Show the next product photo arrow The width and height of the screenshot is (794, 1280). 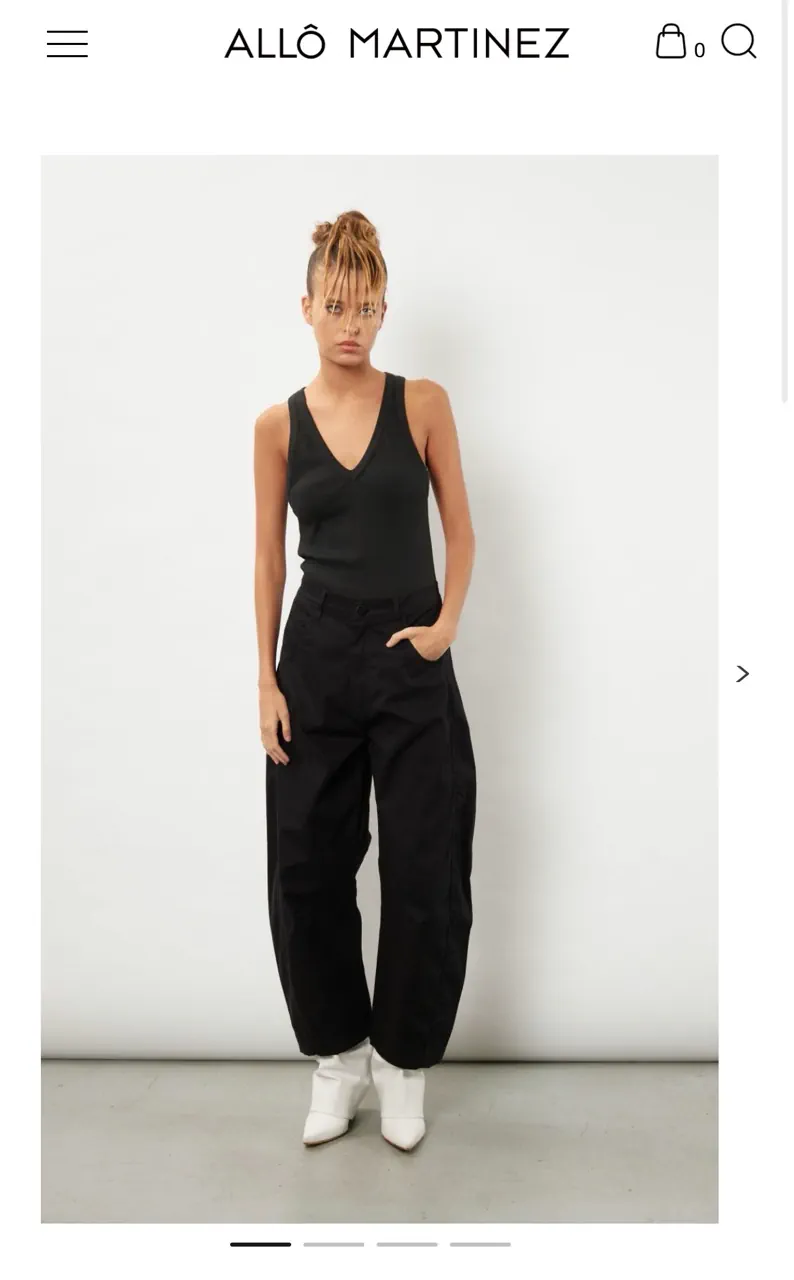click(742, 674)
